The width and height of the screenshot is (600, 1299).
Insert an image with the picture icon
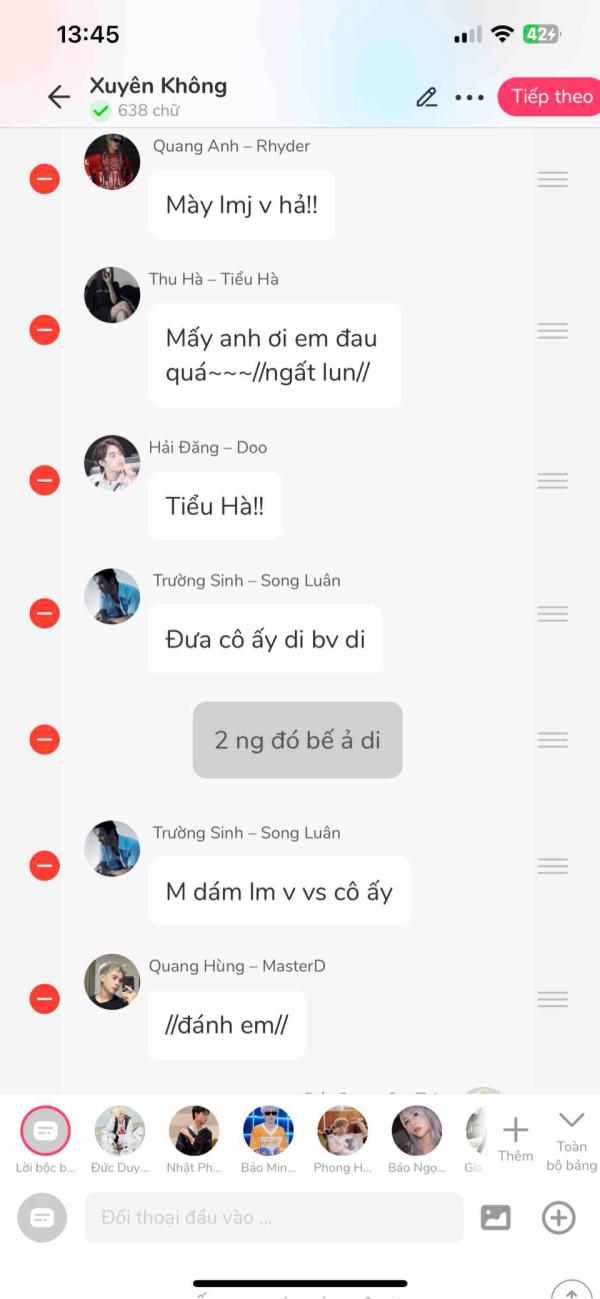coord(496,1217)
